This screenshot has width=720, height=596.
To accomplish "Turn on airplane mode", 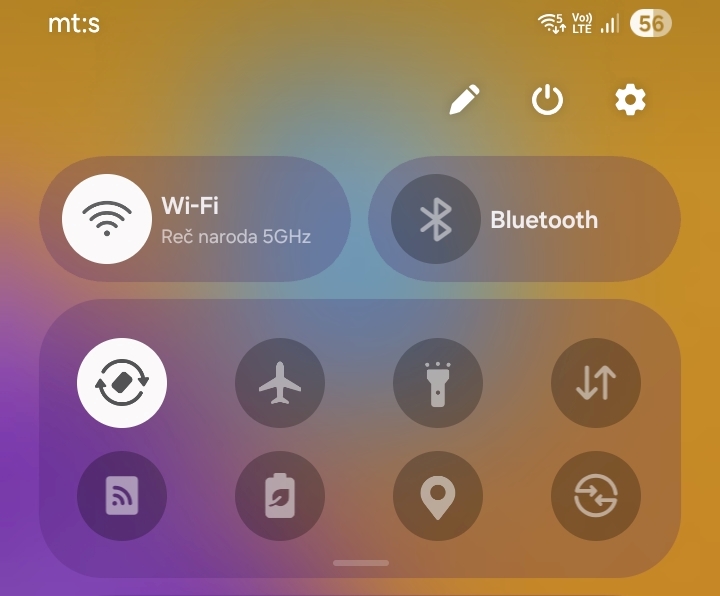I will click(x=280, y=383).
